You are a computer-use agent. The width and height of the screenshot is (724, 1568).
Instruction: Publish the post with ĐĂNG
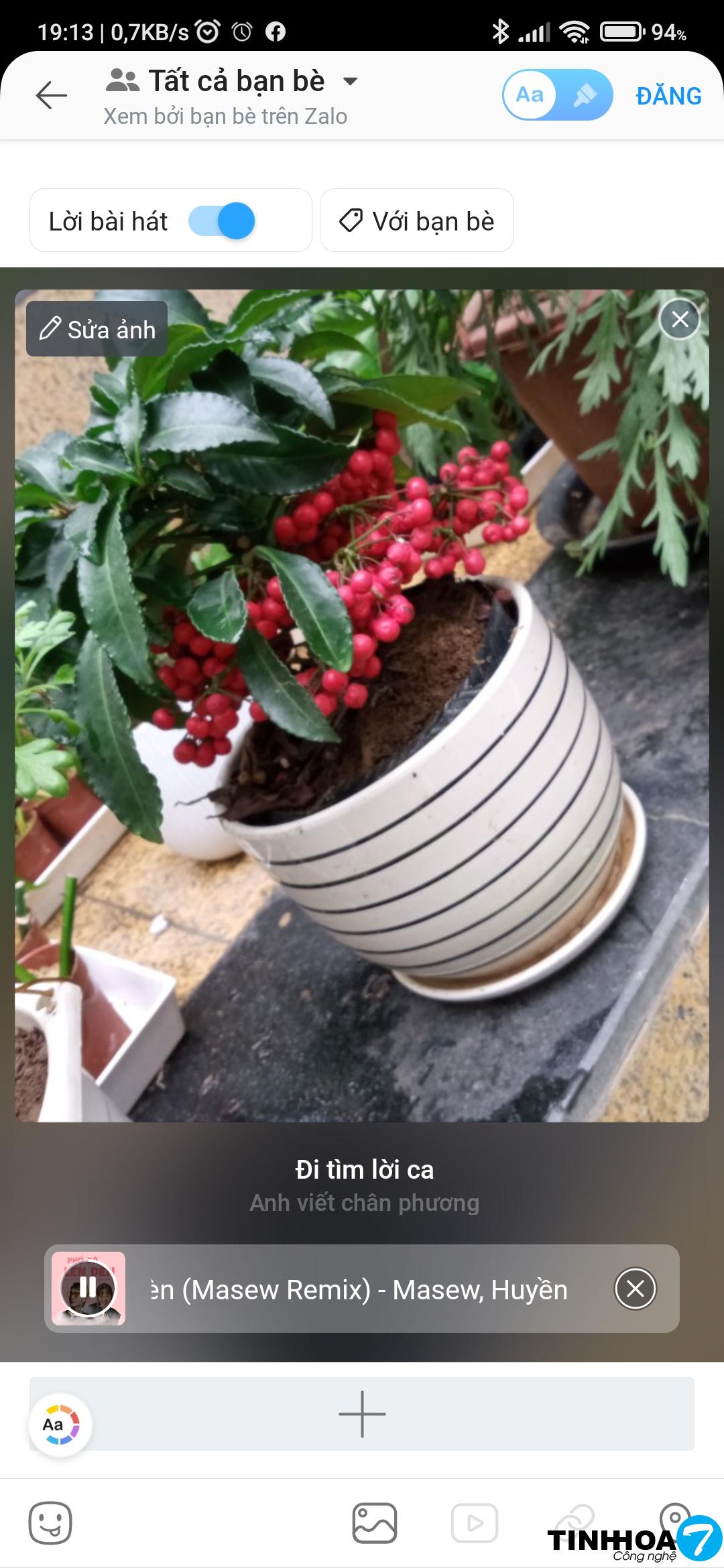(x=668, y=96)
